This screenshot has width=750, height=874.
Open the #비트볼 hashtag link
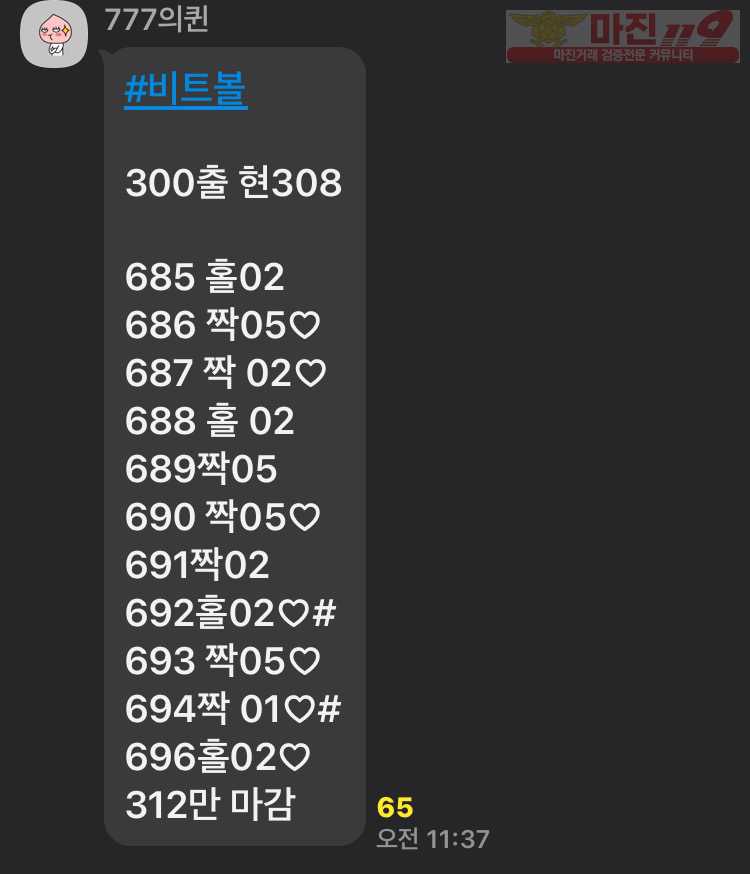click(186, 91)
